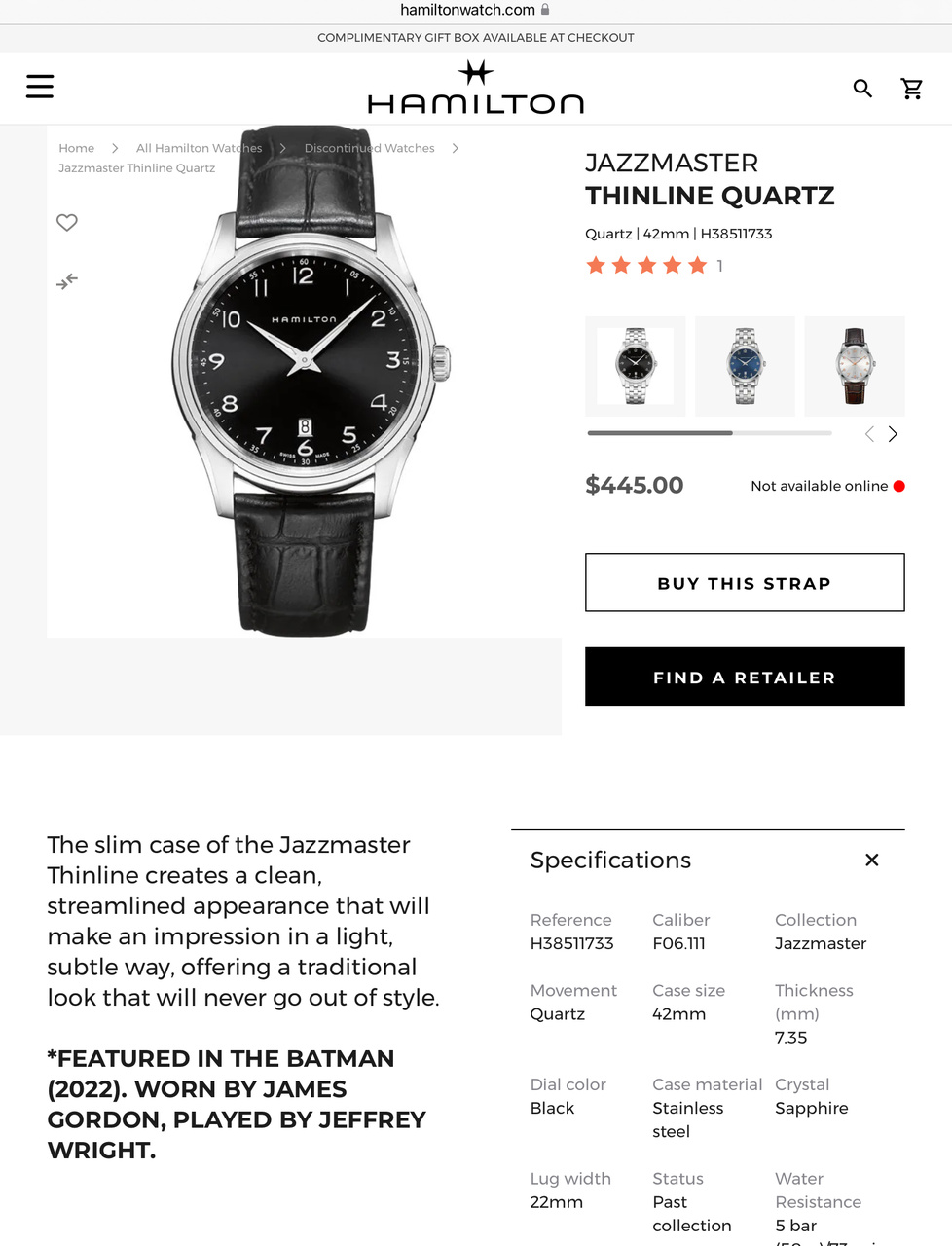Open the hamburger navigation menu
Screen dimensions: 952x1246
pyautogui.click(x=40, y=86)
